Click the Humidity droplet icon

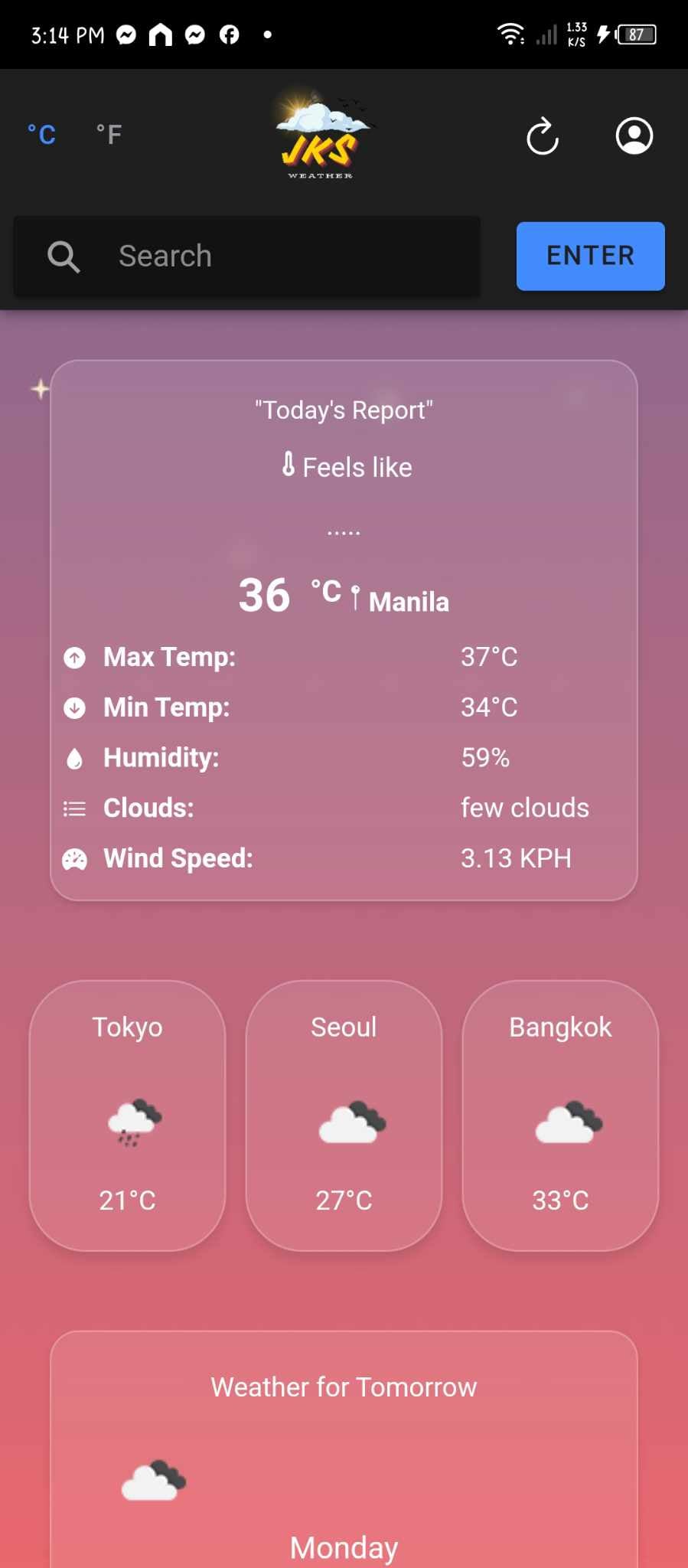point(74,758)
